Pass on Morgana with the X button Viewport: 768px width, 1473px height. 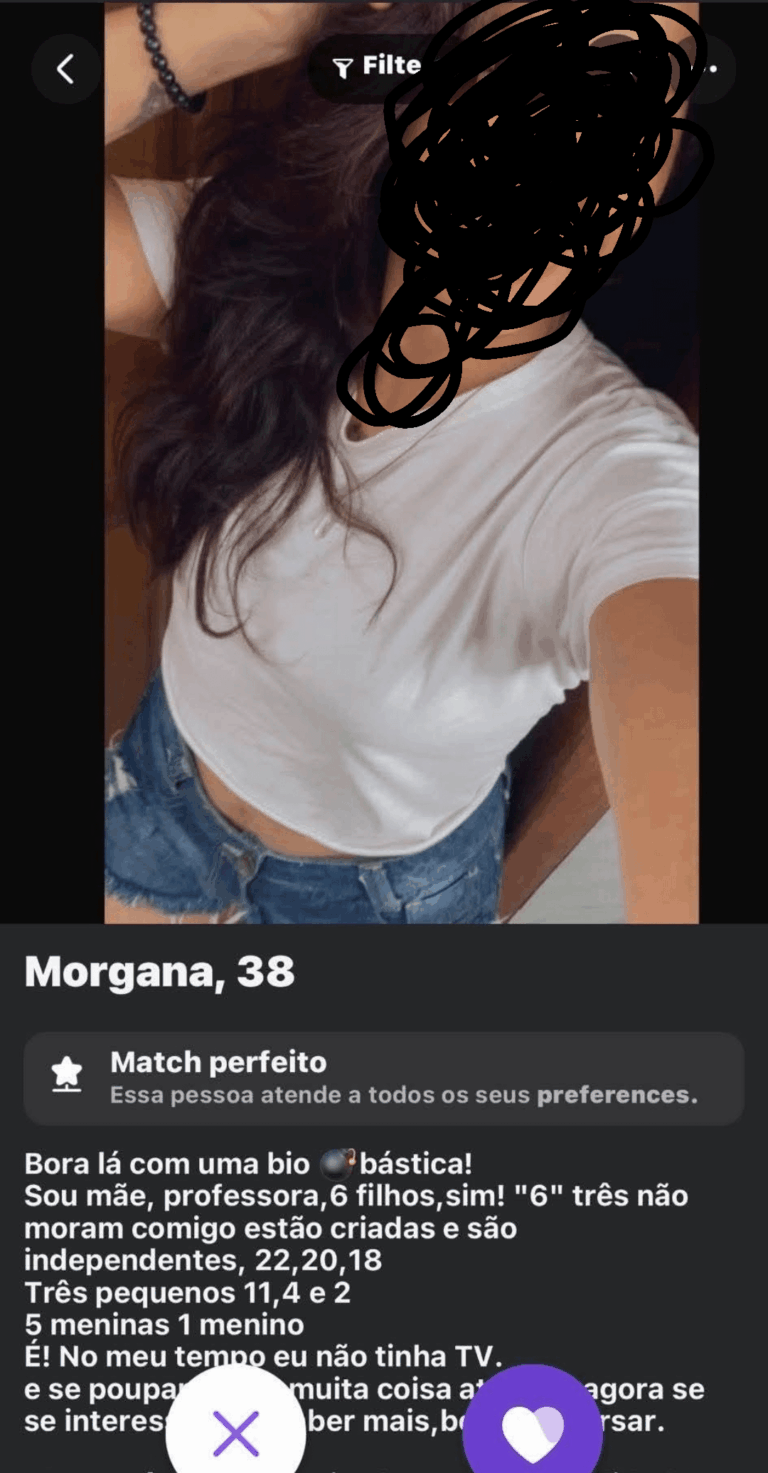pos(236,1431)
